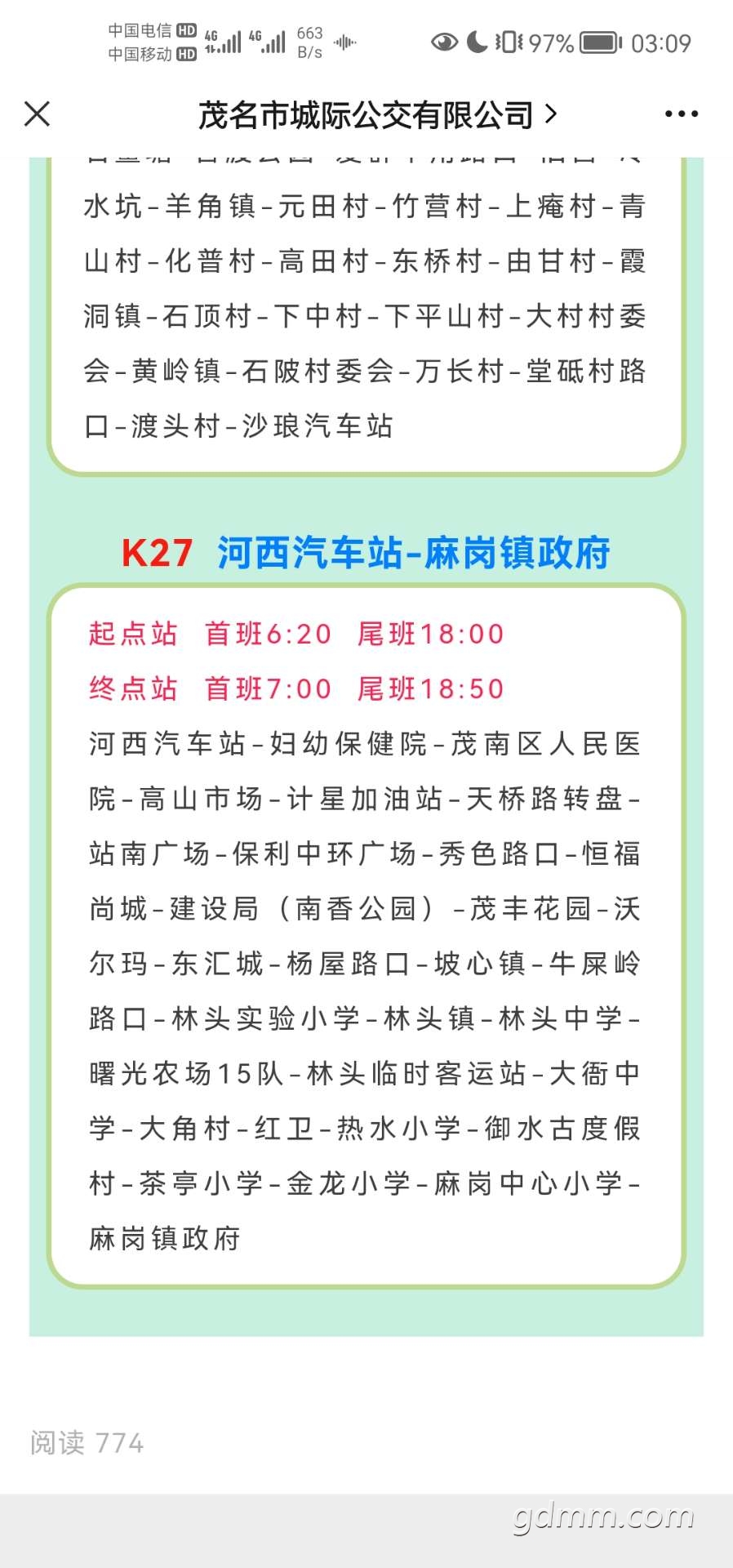This screenshot has width=733, height=1568.
Task: Open the three-dot overflow menu
Action: click(682, 114)
